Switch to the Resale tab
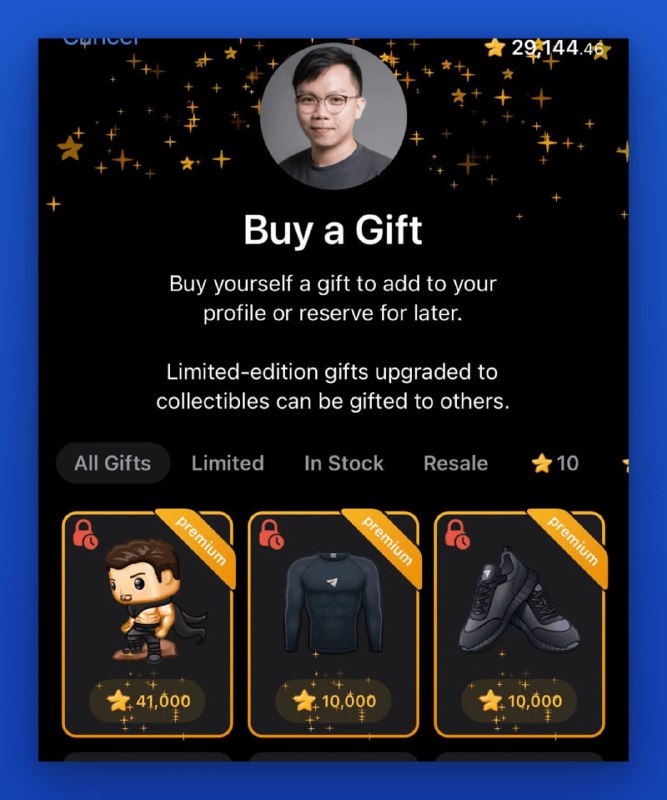This screenshot has height=800, width=667. (456, 463)
